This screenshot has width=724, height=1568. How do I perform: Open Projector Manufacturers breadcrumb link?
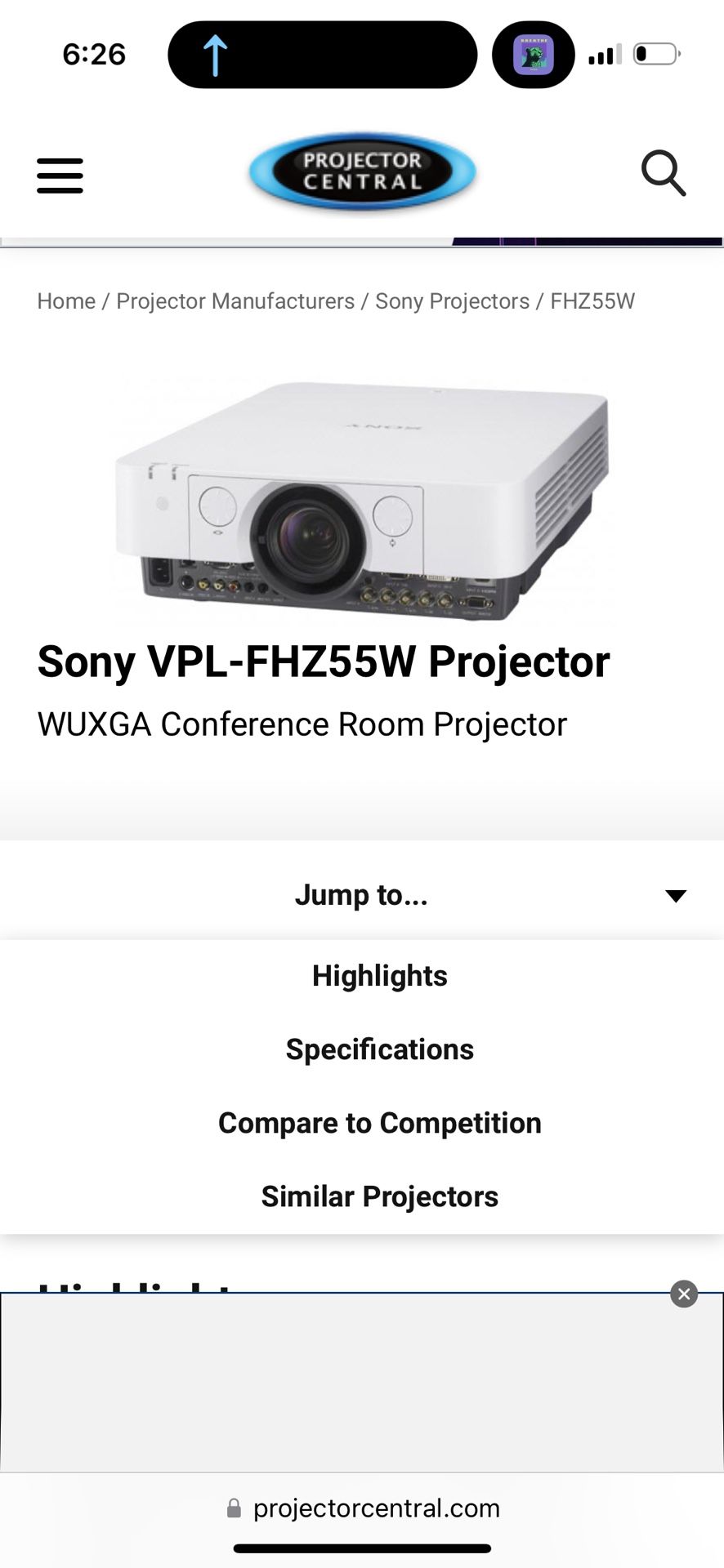tap(235, 301)
